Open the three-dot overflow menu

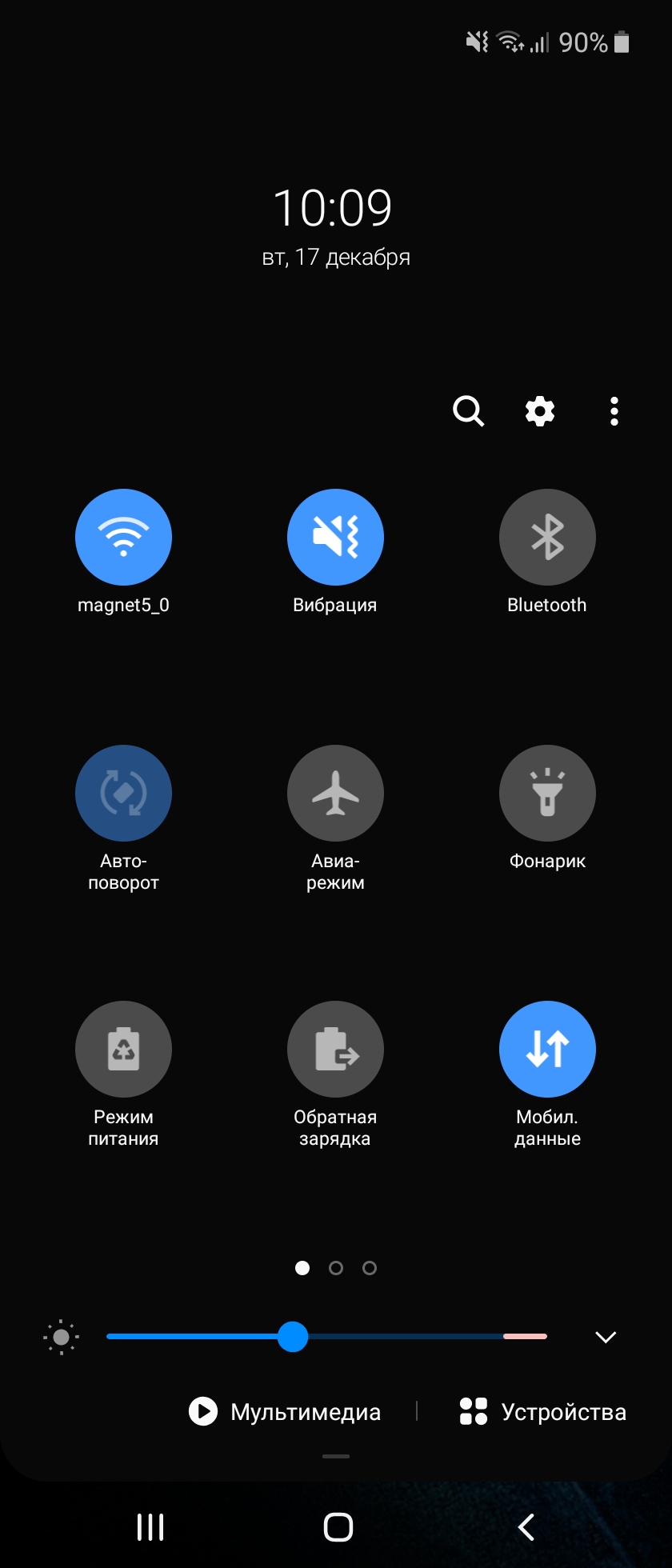click(614, 411)
